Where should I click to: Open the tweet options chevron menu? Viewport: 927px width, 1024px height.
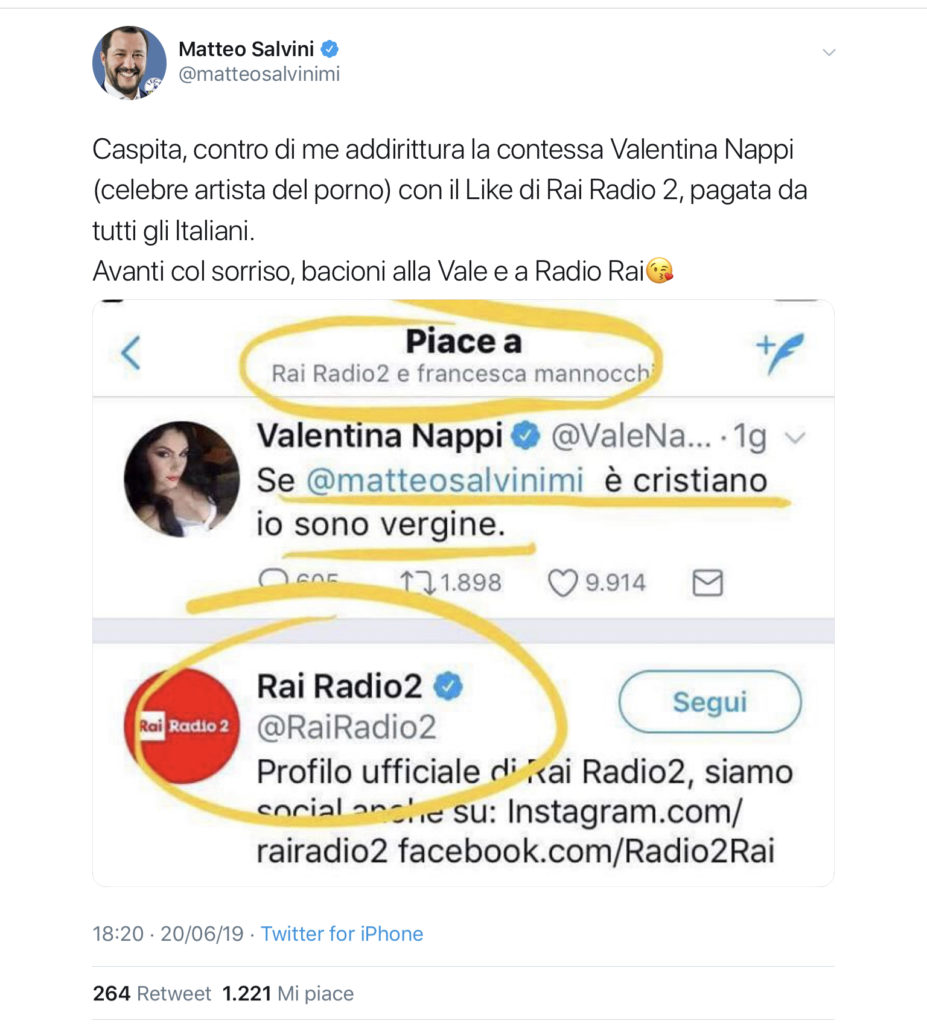click(828, 52)
